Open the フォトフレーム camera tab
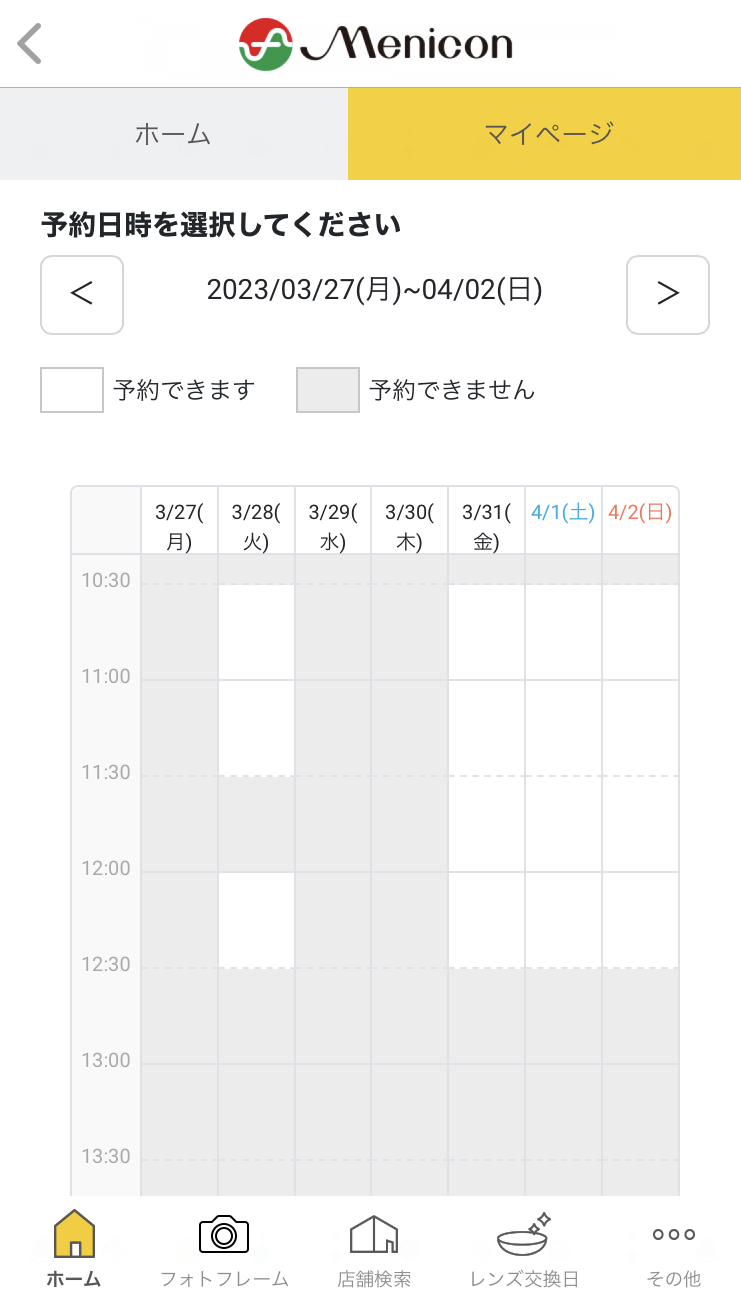Viewport: 741px width, 1294px height. pyautogui.click(x=224, y=1248)
